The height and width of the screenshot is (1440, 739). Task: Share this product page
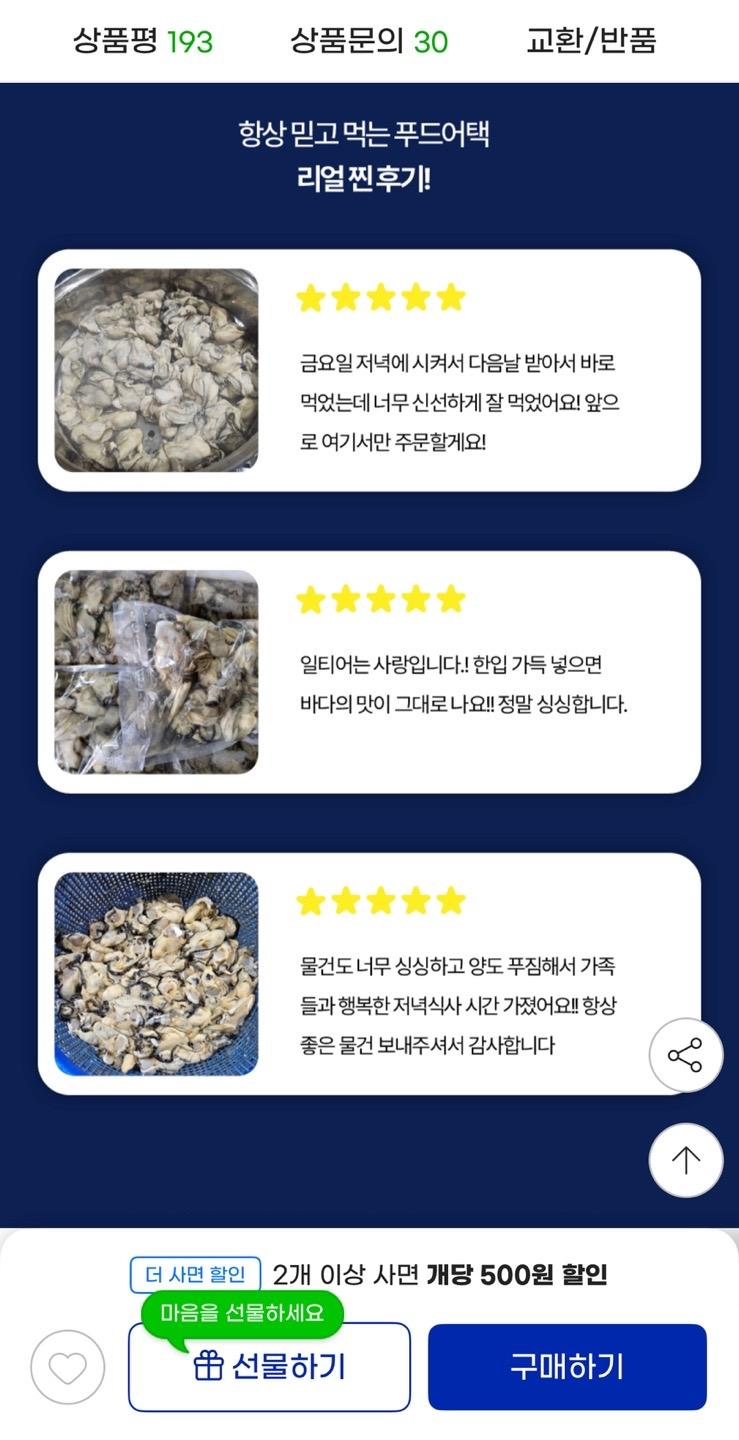click(x=685, y=1055)
